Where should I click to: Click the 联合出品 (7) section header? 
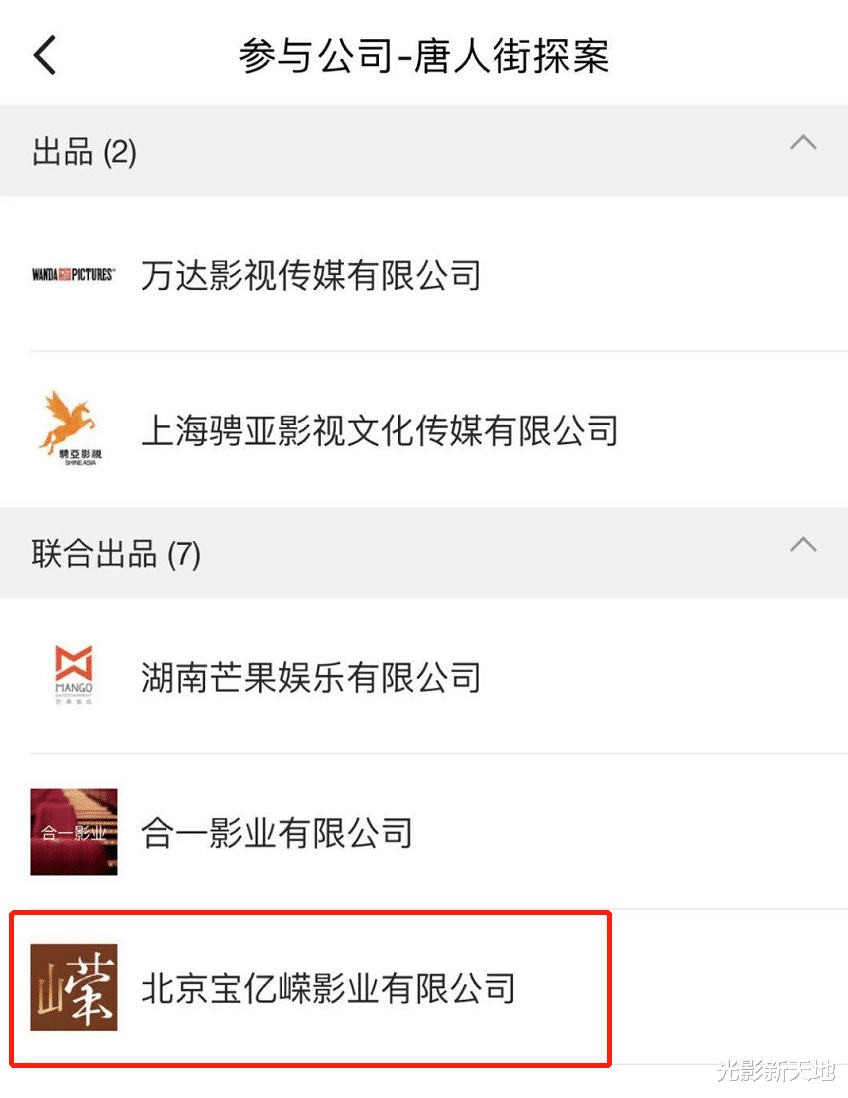pos(115,553)
